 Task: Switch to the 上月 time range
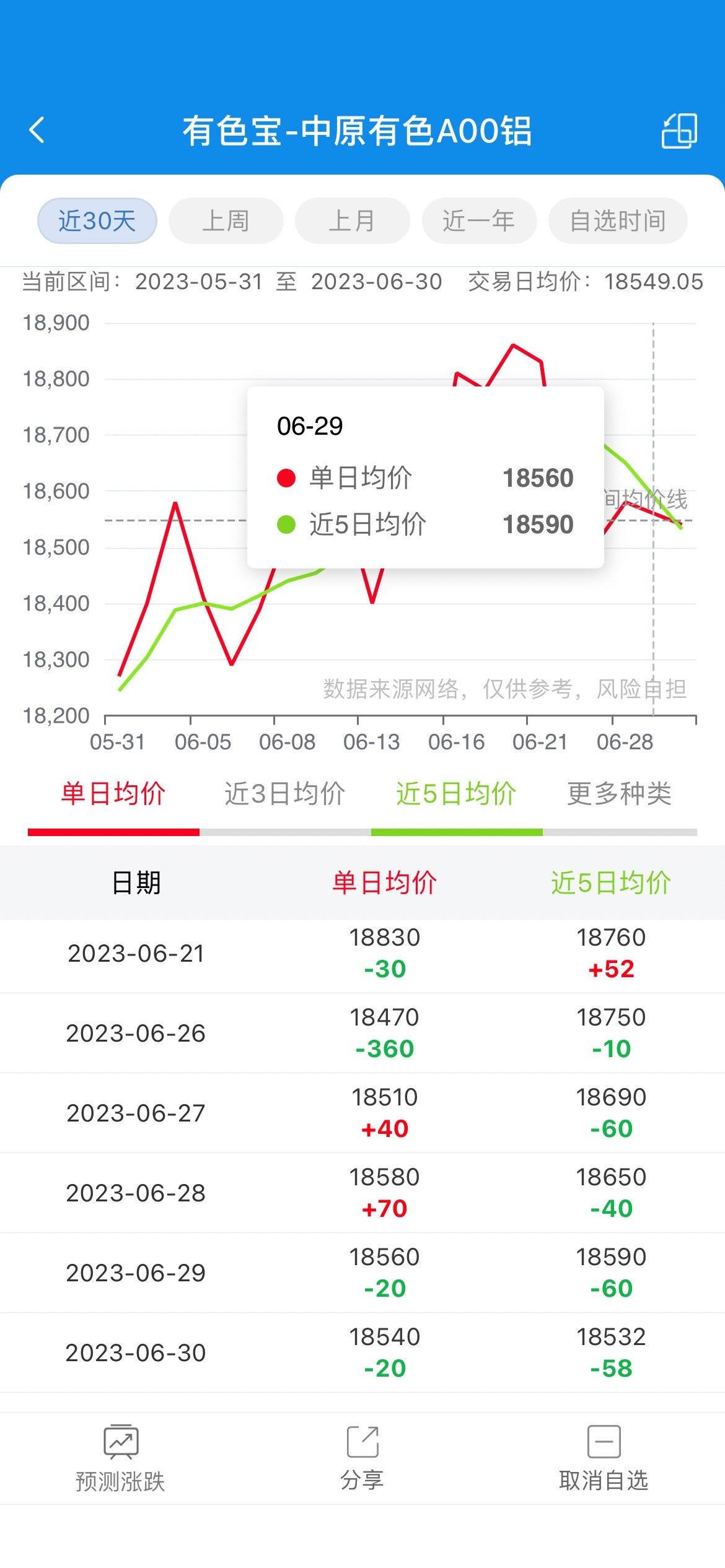tap(352, 221)
